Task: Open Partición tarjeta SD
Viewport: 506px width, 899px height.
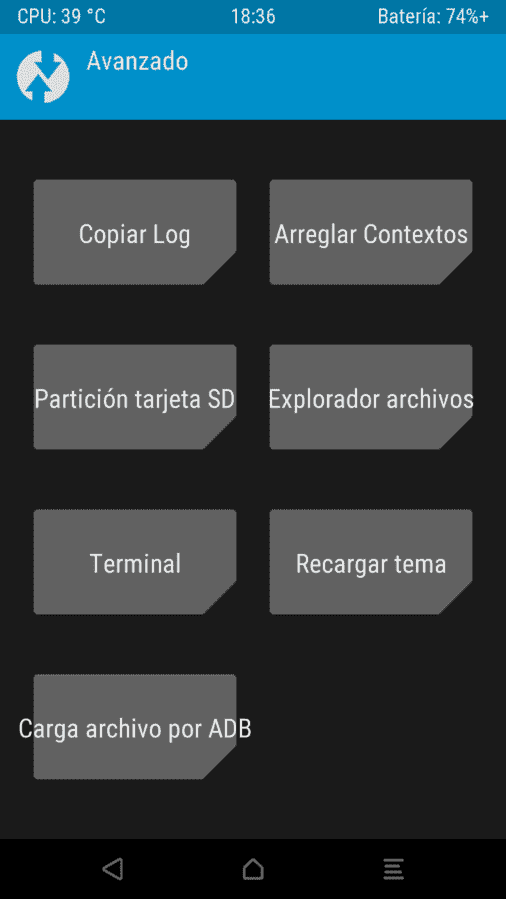Action: click(x=135, y=397)
